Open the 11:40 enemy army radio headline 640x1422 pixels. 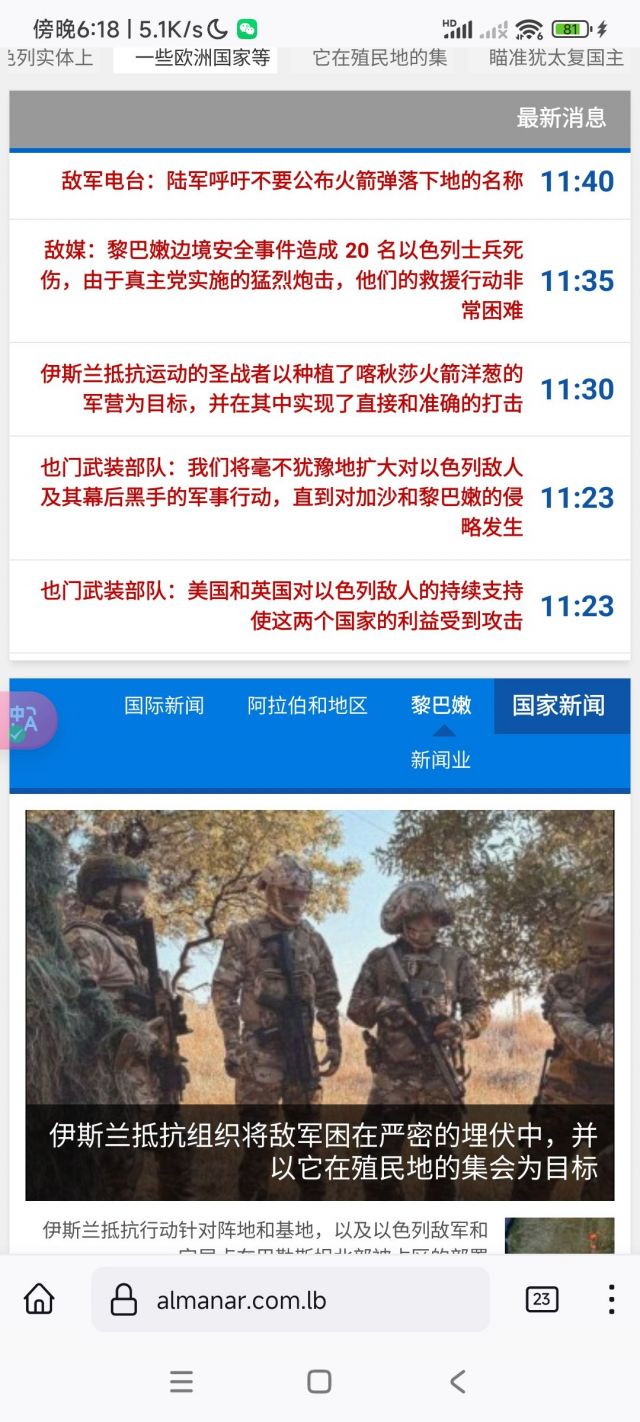(292, 181)
